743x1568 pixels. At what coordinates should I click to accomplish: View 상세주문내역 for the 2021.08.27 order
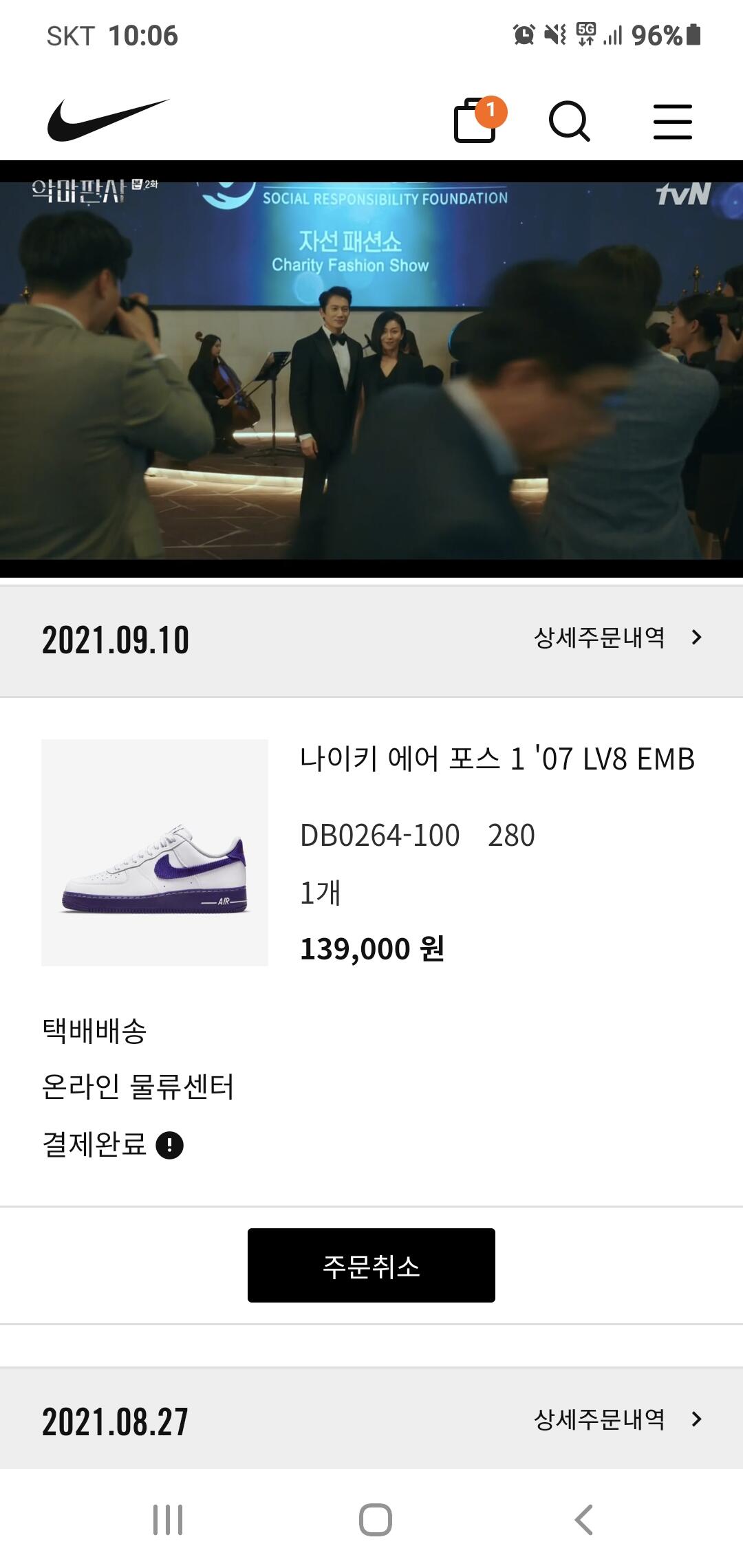click(x=617, y=1419)
